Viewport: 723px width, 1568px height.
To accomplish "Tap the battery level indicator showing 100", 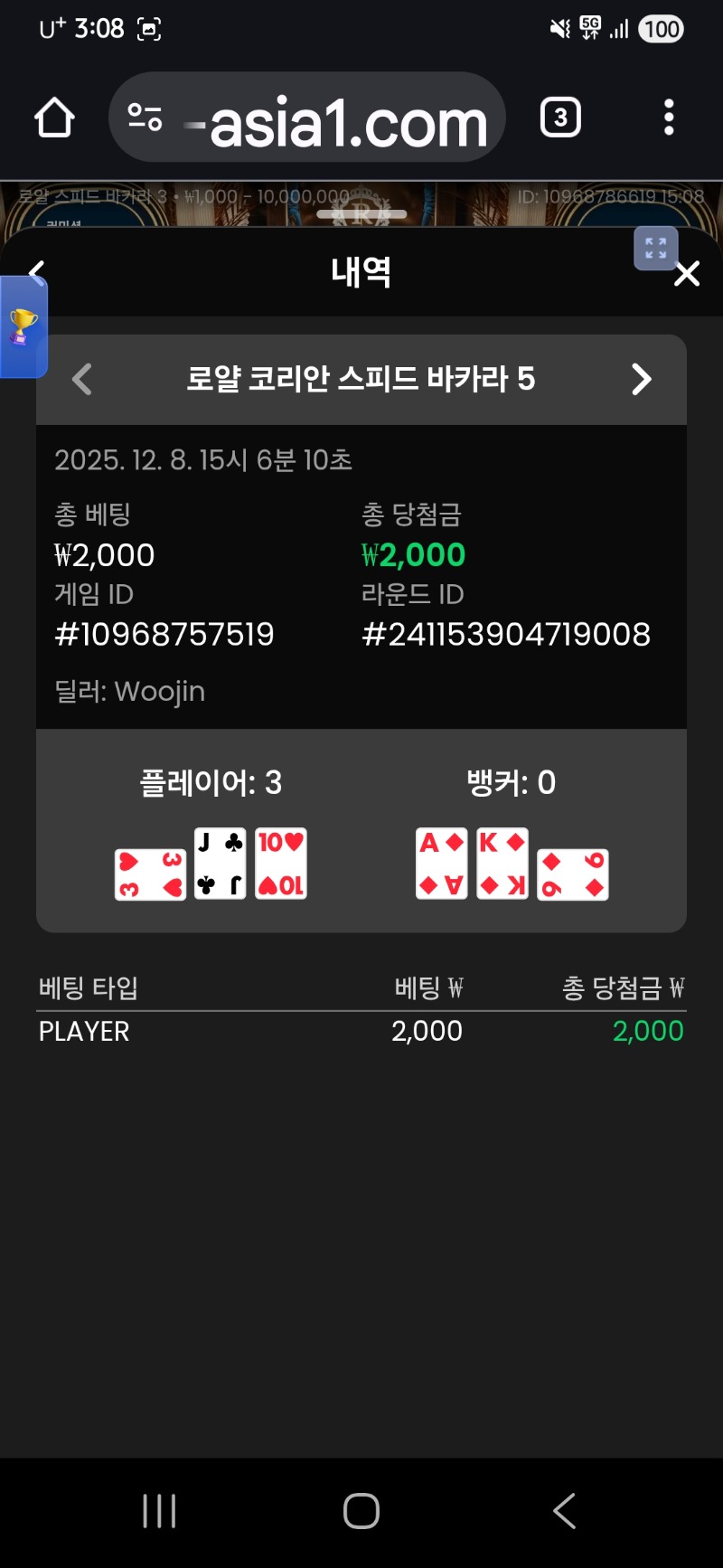I will tap(661, 29).
